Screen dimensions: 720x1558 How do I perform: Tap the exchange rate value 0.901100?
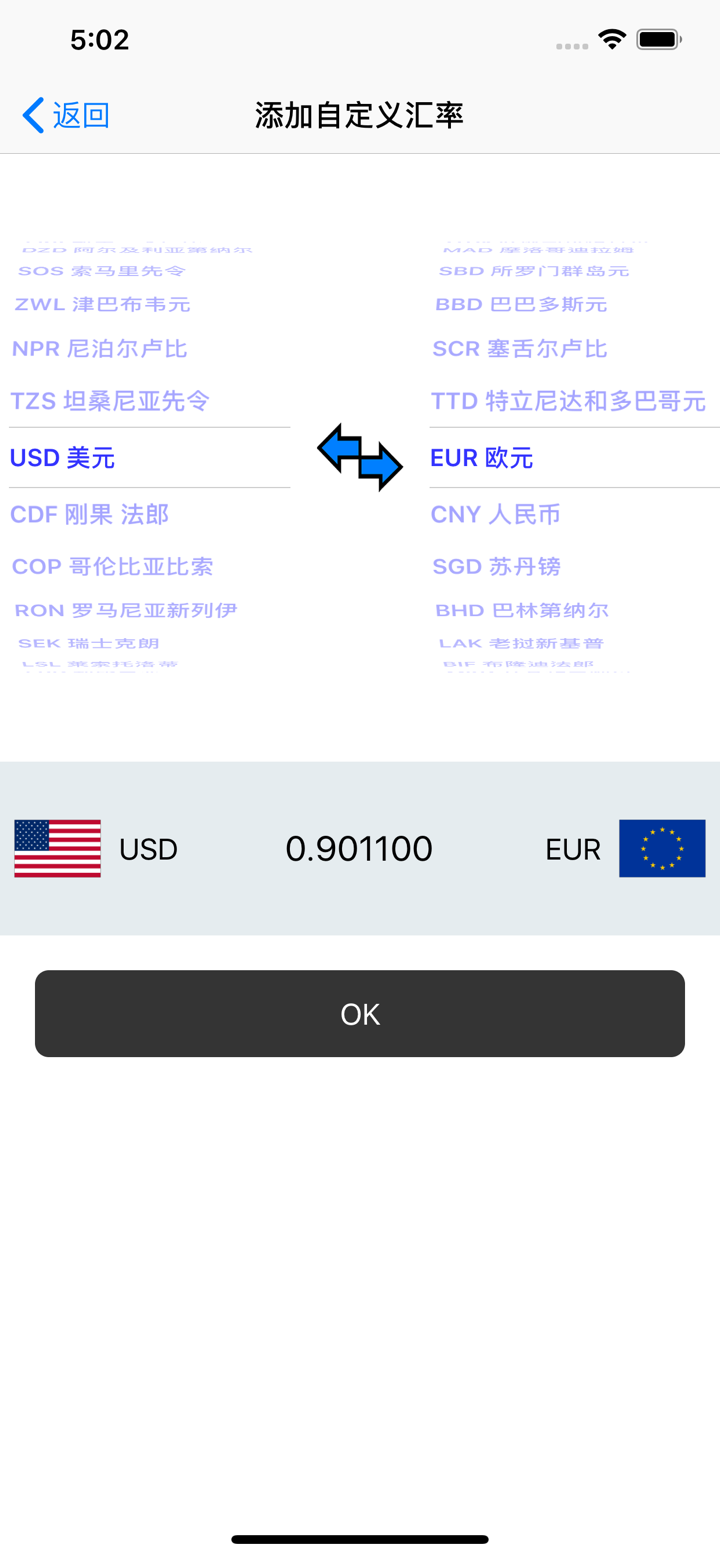[359, 848]
